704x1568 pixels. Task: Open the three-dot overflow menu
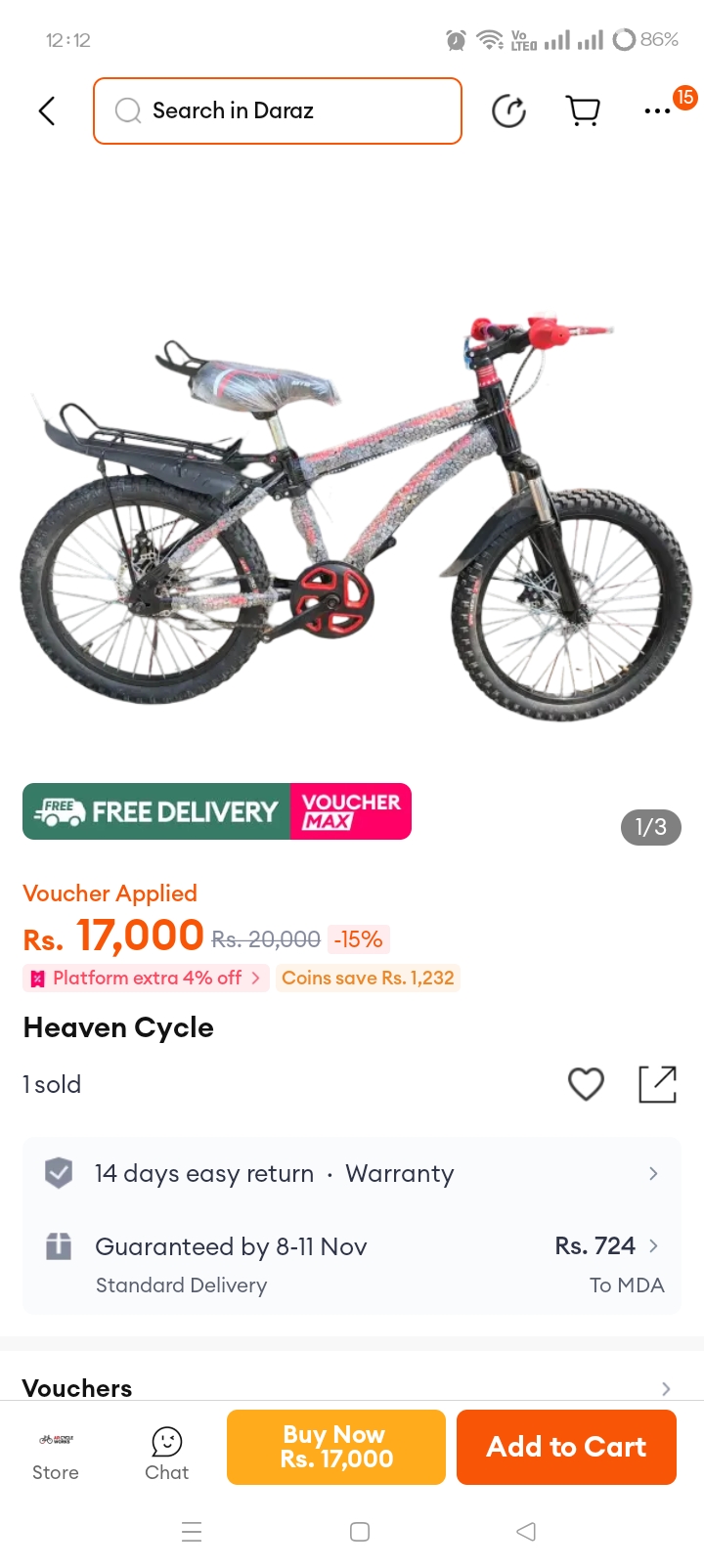tap(658, 111)
